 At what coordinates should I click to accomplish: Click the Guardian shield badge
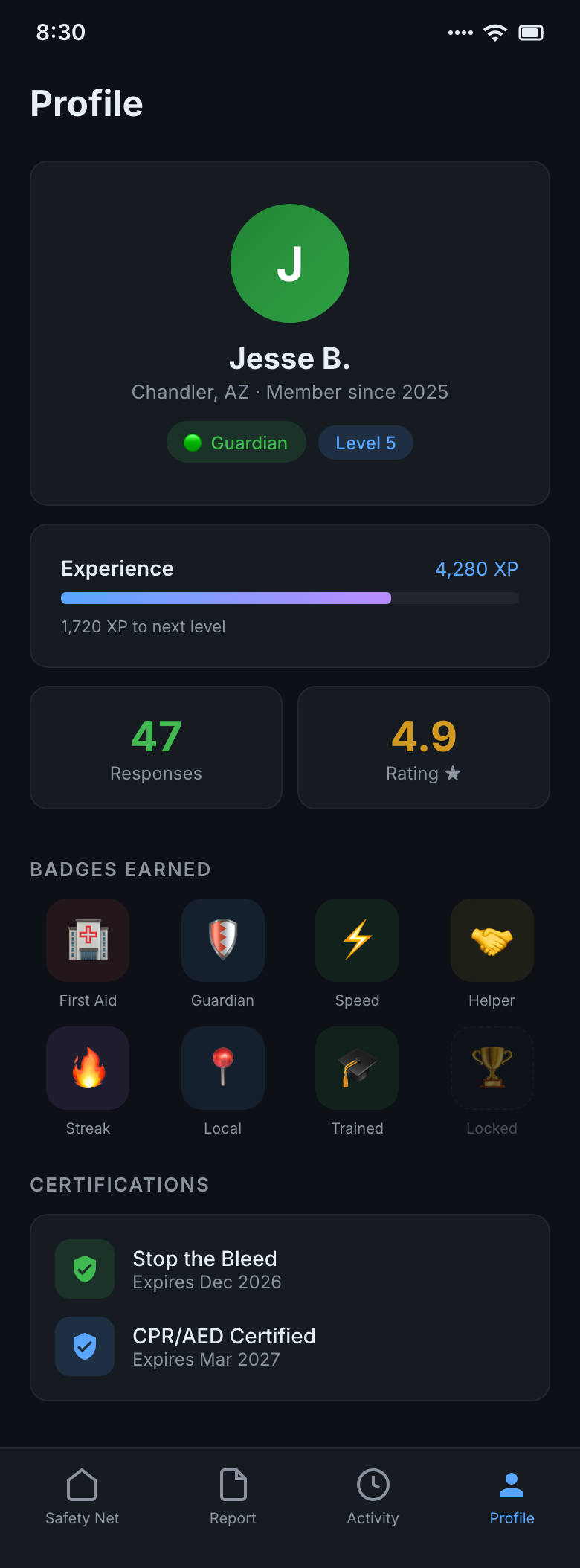222,939
